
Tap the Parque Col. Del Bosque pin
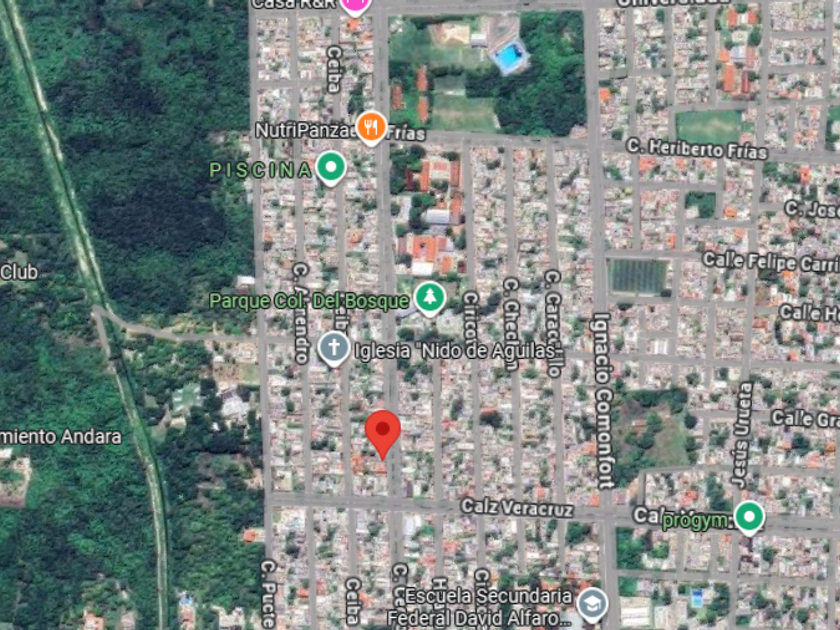click(430, 297)
